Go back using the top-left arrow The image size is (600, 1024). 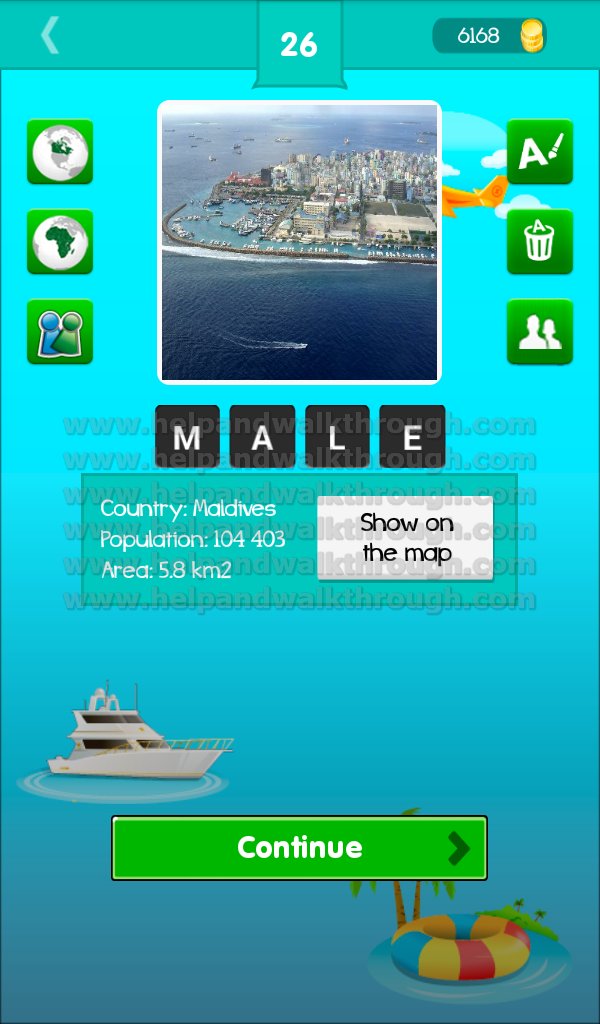click(50, 35)
